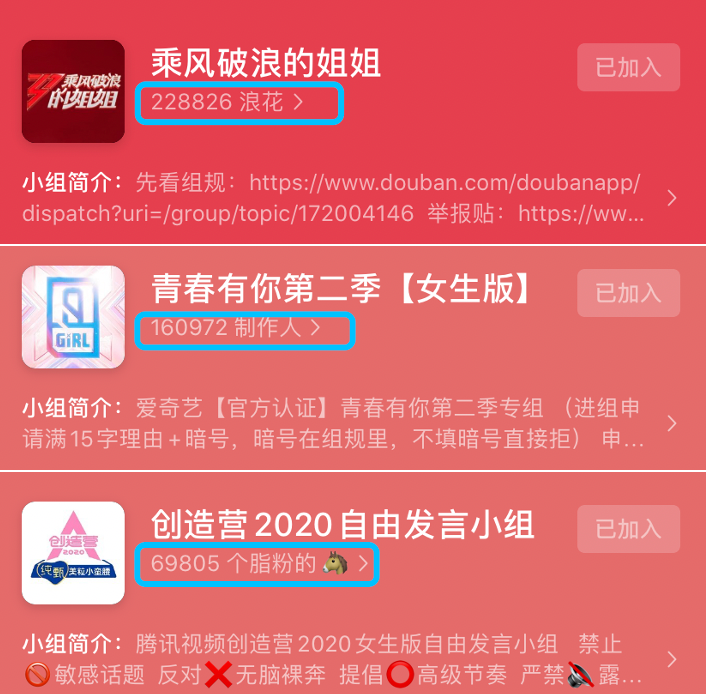Open the 160972 制作人 member list
The image size is (706, 694).
pos(246,329)
